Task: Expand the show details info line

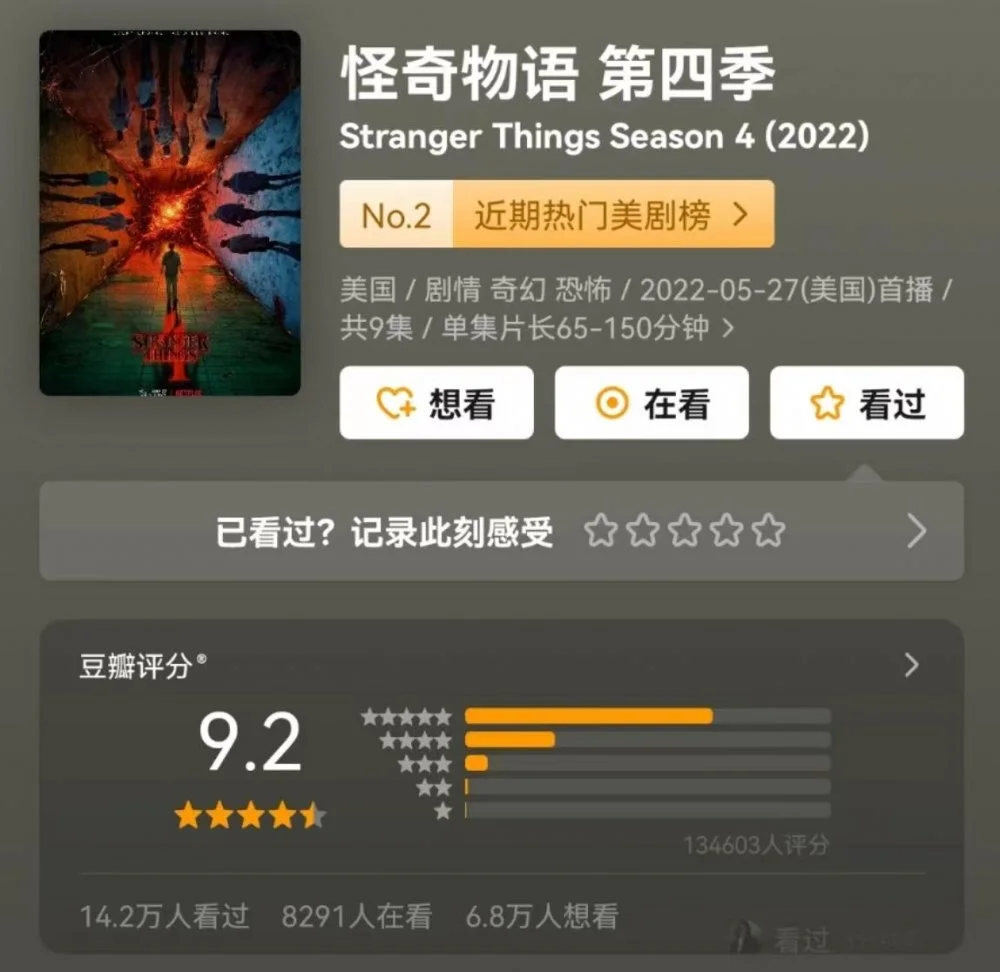Action: tap(727, 328)
